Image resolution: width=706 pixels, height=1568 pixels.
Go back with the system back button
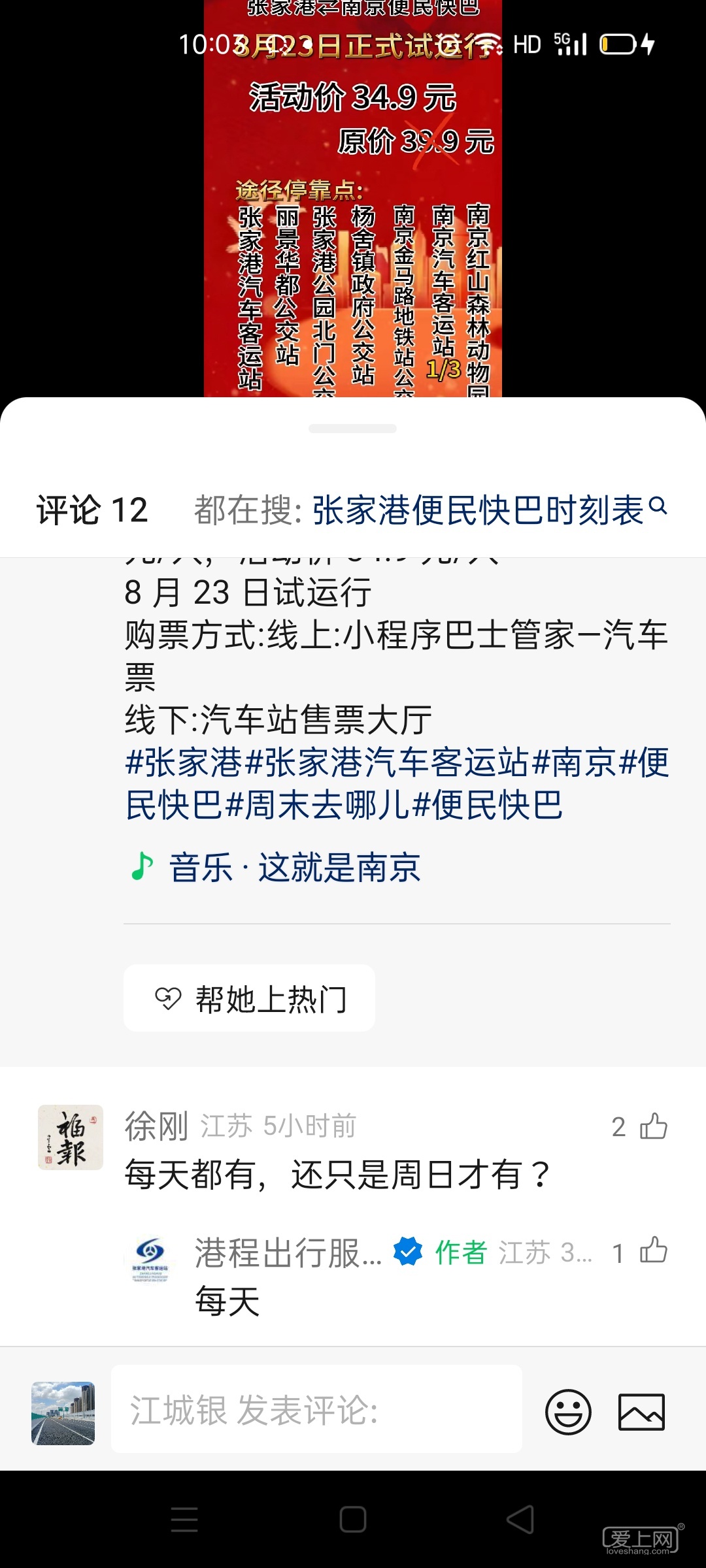521,1520
